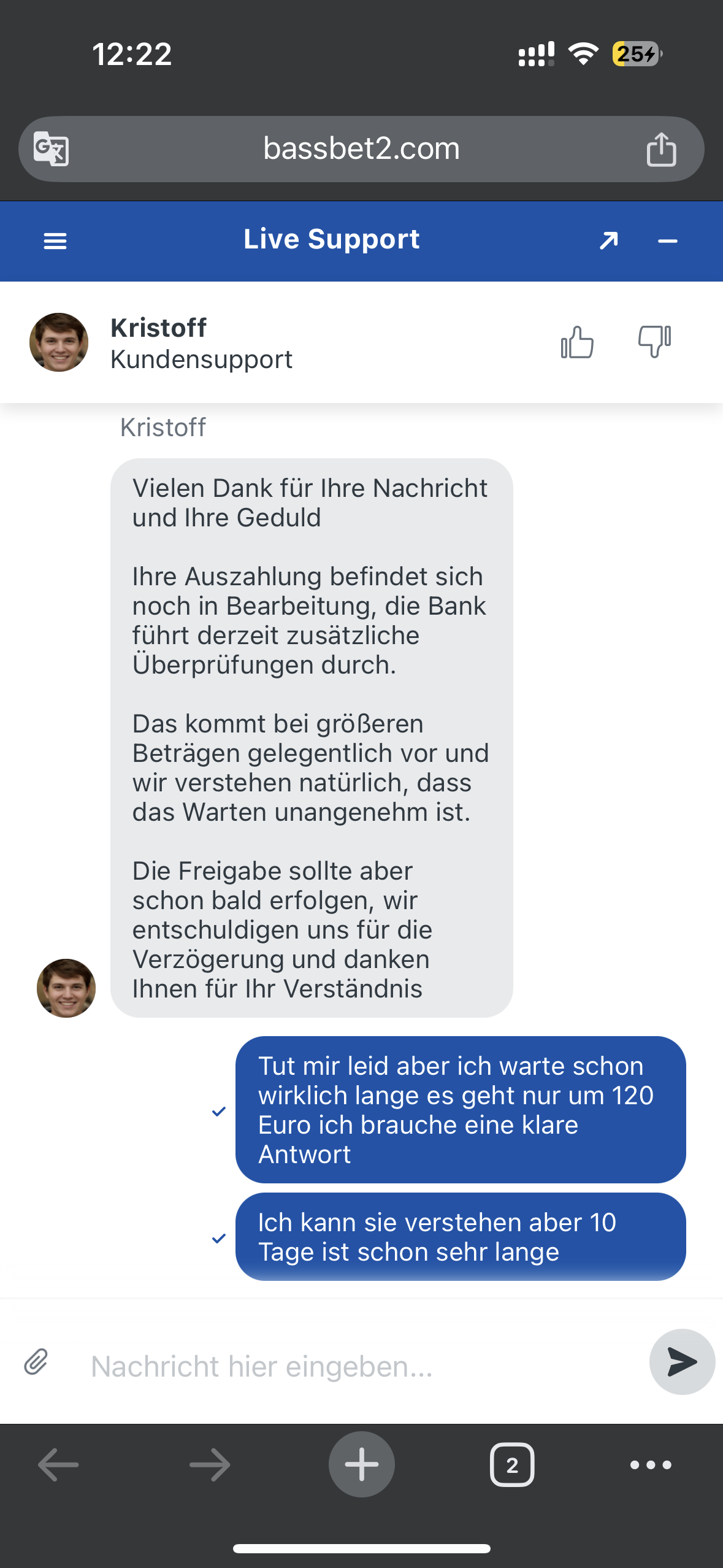This screenshot has height=1568, width=723.
Task: Go back in the browser
Action: pos(58,1465)
